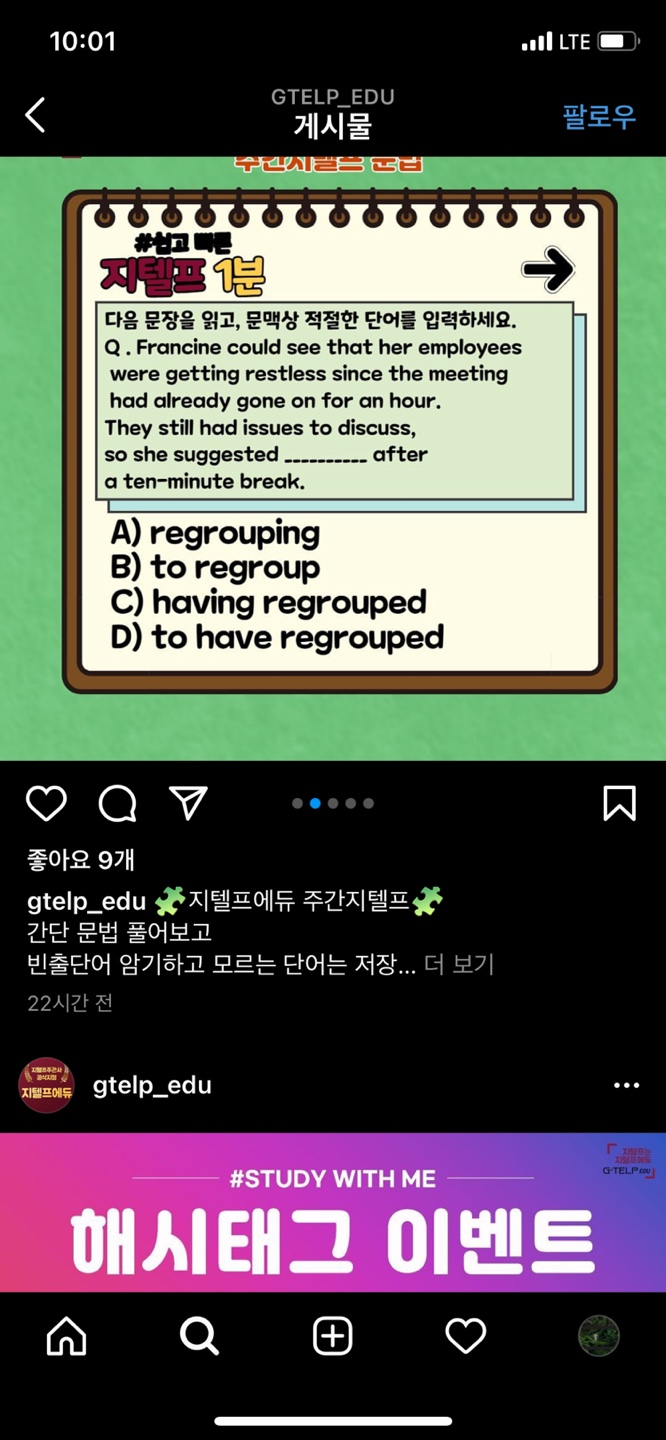Switch to the Search tab
The height and width of the screenshot is (1440, 666).
tap(199, 1336)
